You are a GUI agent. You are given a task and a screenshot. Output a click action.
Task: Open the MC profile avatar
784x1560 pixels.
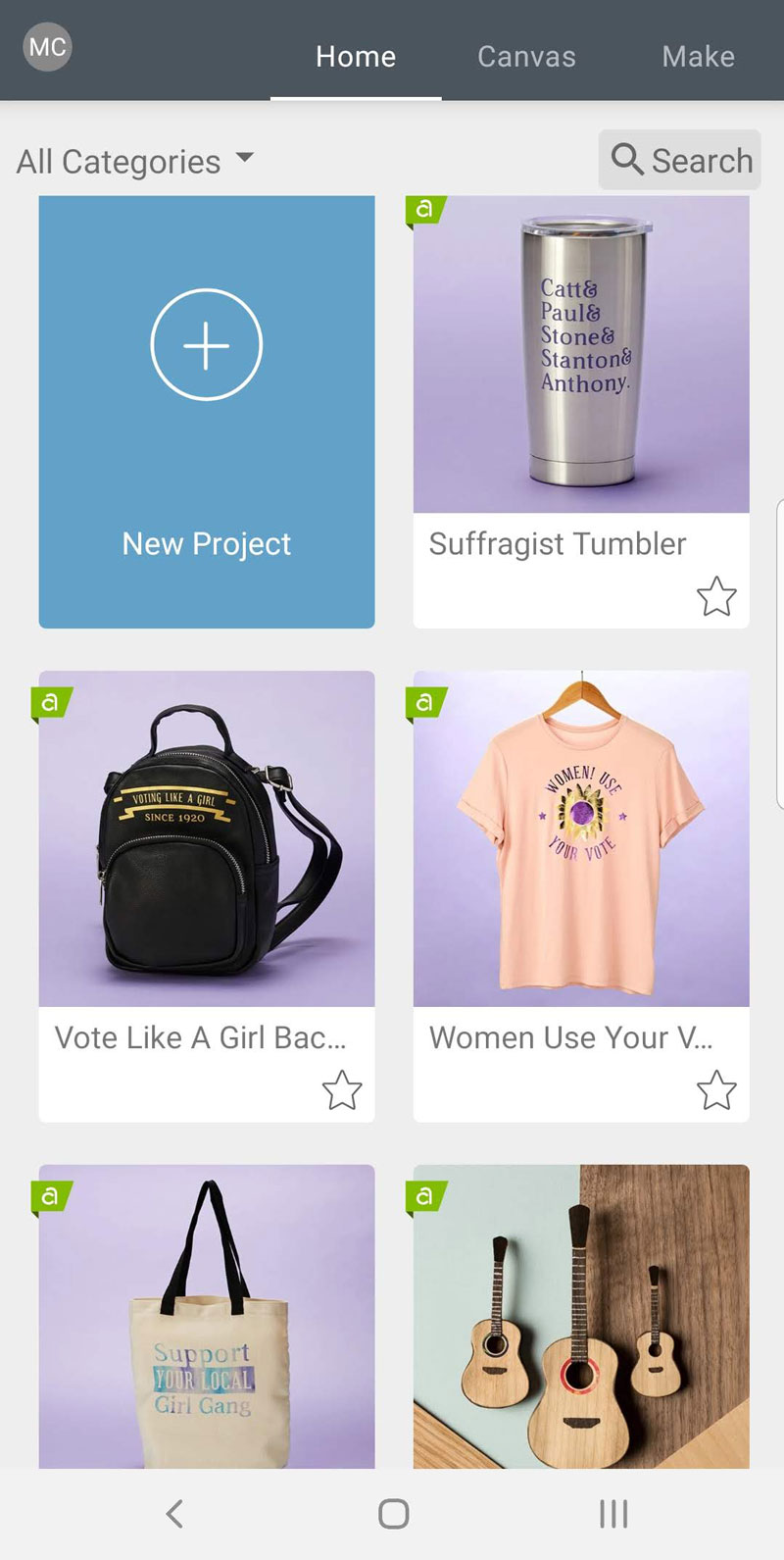(x=47, y=47)
